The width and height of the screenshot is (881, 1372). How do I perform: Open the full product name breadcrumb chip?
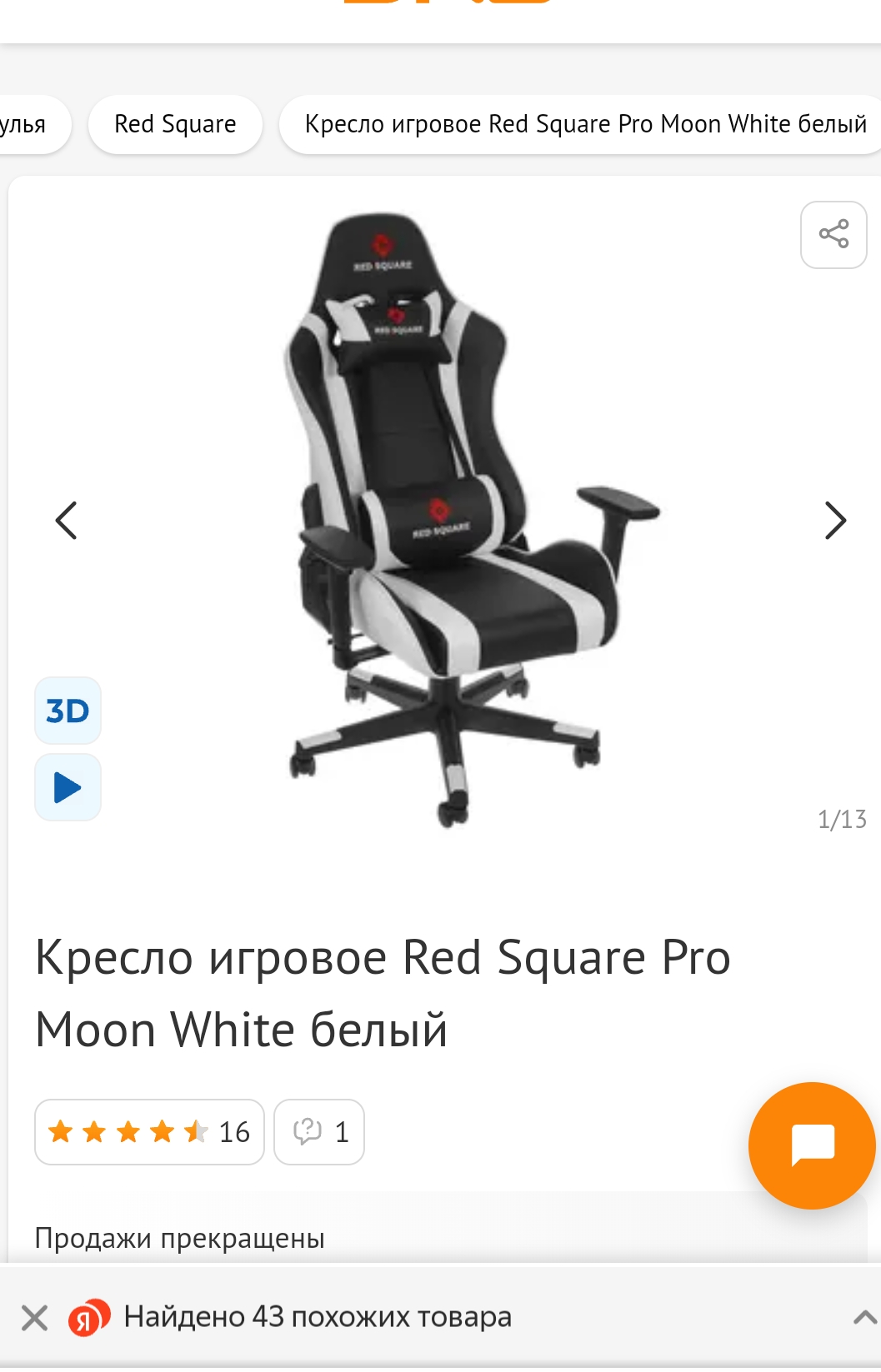pyautogui.click(x=583, y=124)
